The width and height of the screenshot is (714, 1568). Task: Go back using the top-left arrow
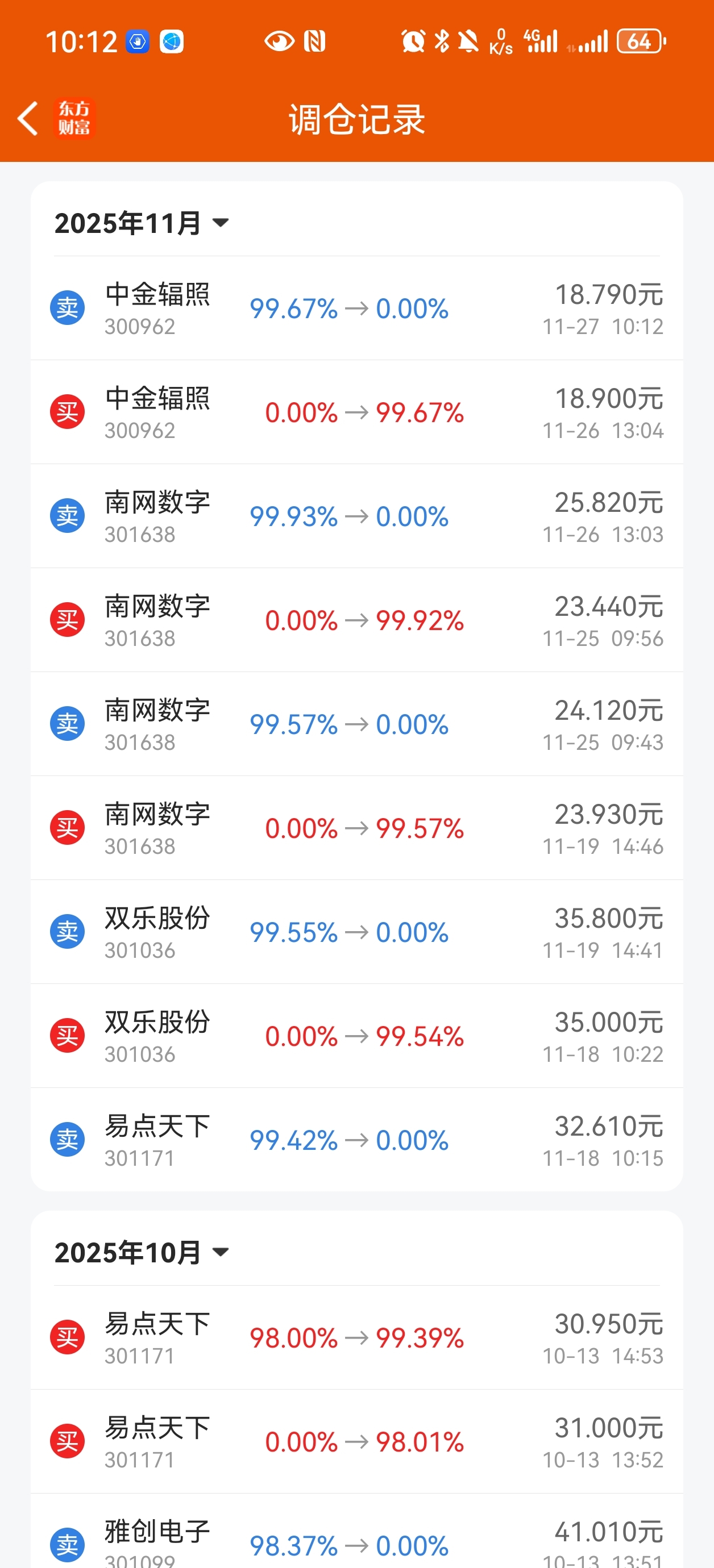(28, 118)
